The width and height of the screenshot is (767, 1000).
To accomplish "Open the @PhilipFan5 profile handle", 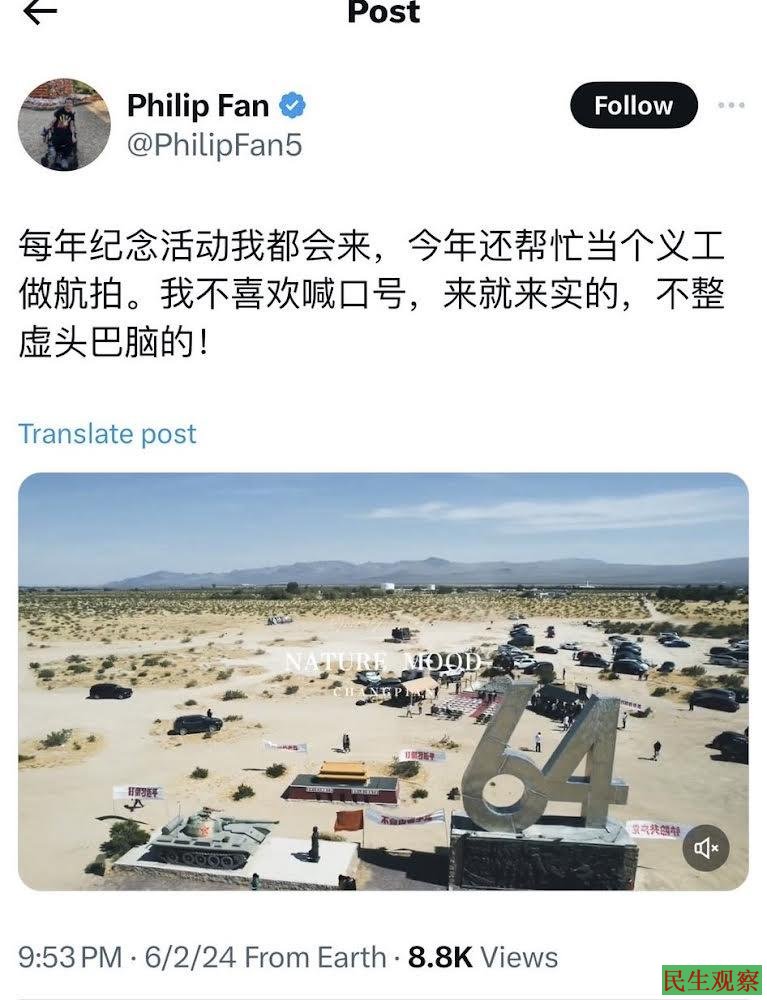I will 214,145.
